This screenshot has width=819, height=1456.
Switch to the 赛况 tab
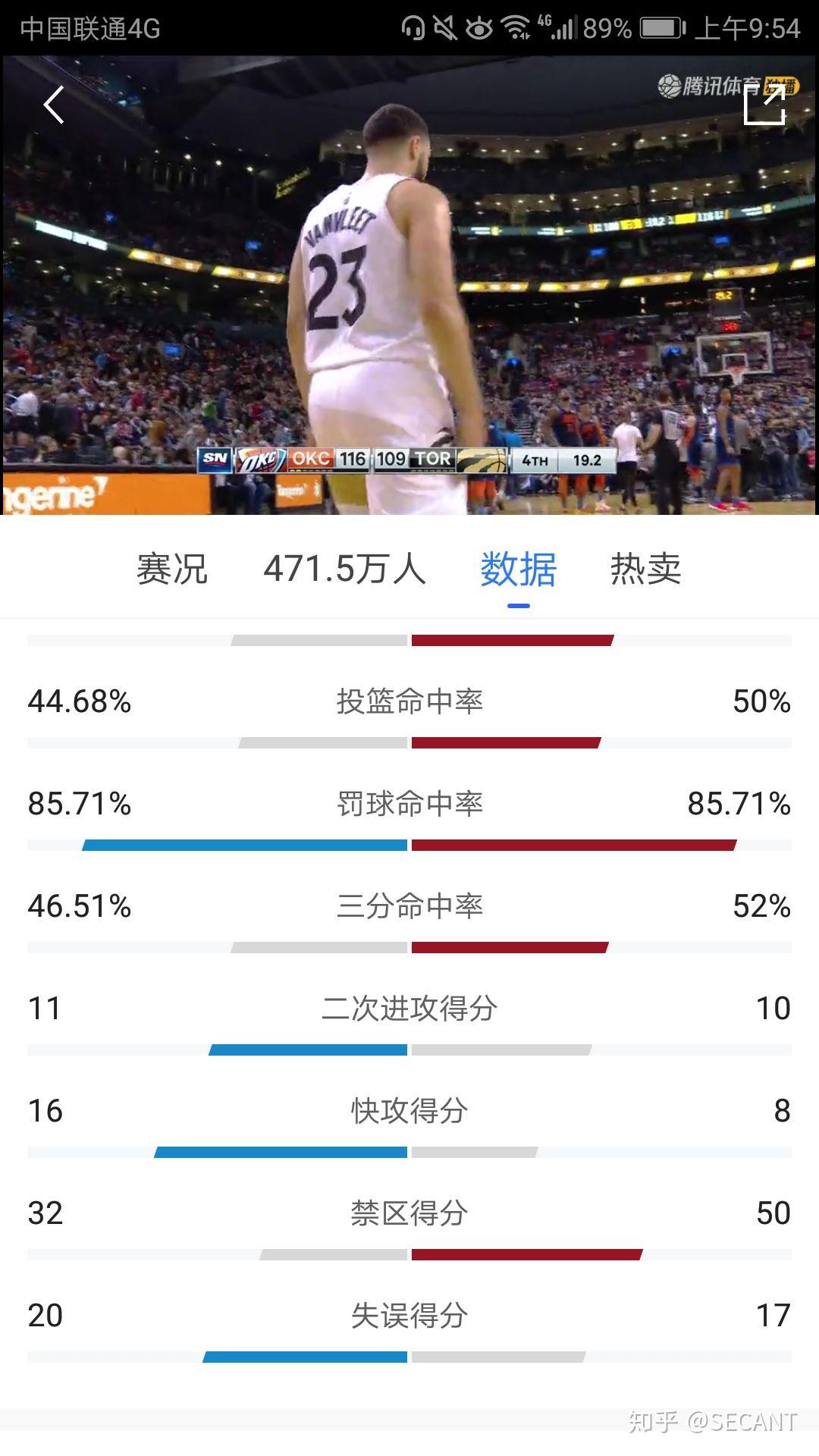tap(171, 570)
